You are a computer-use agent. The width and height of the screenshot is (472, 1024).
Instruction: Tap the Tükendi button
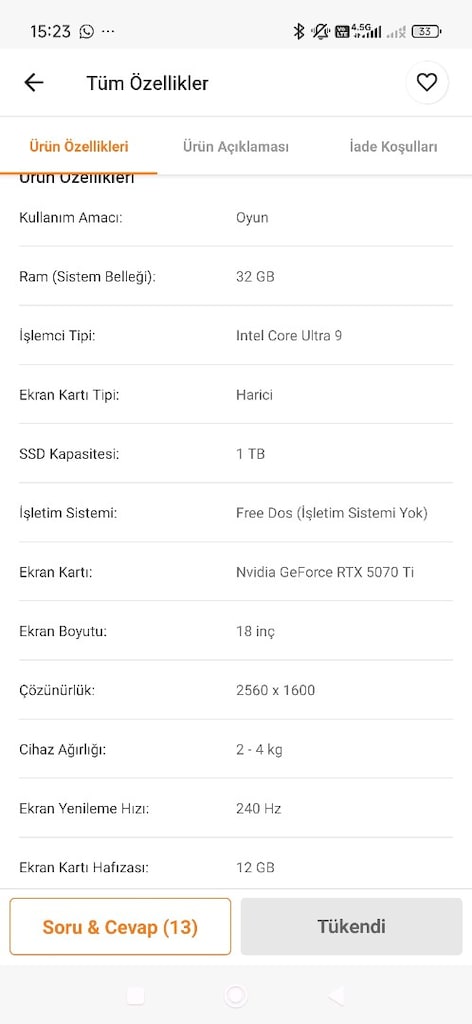[x=351, y=927]
